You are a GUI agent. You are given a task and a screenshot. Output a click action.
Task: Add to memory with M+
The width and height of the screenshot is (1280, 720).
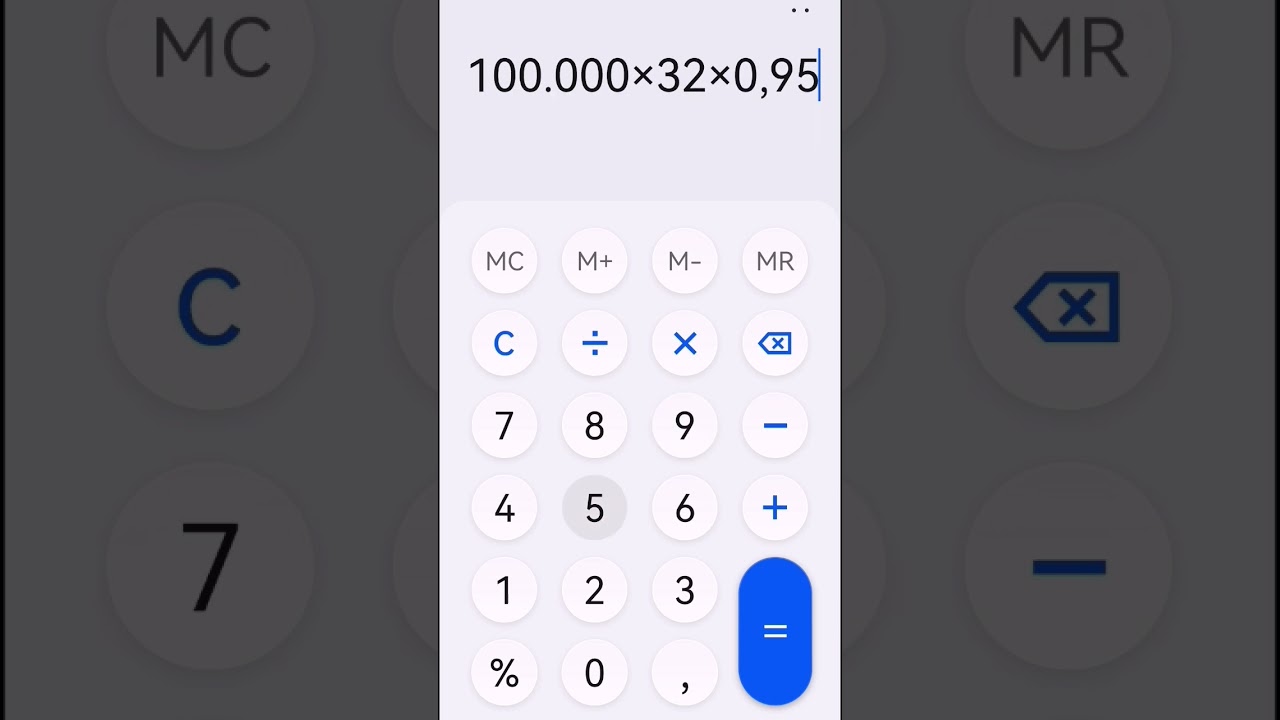[x=594, y=261]
